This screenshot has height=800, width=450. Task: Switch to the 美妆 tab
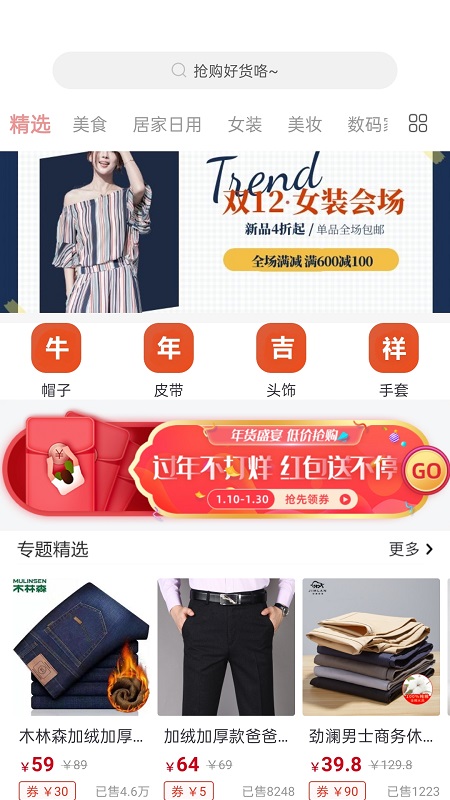pyautogui.click(x=305, y=124)
